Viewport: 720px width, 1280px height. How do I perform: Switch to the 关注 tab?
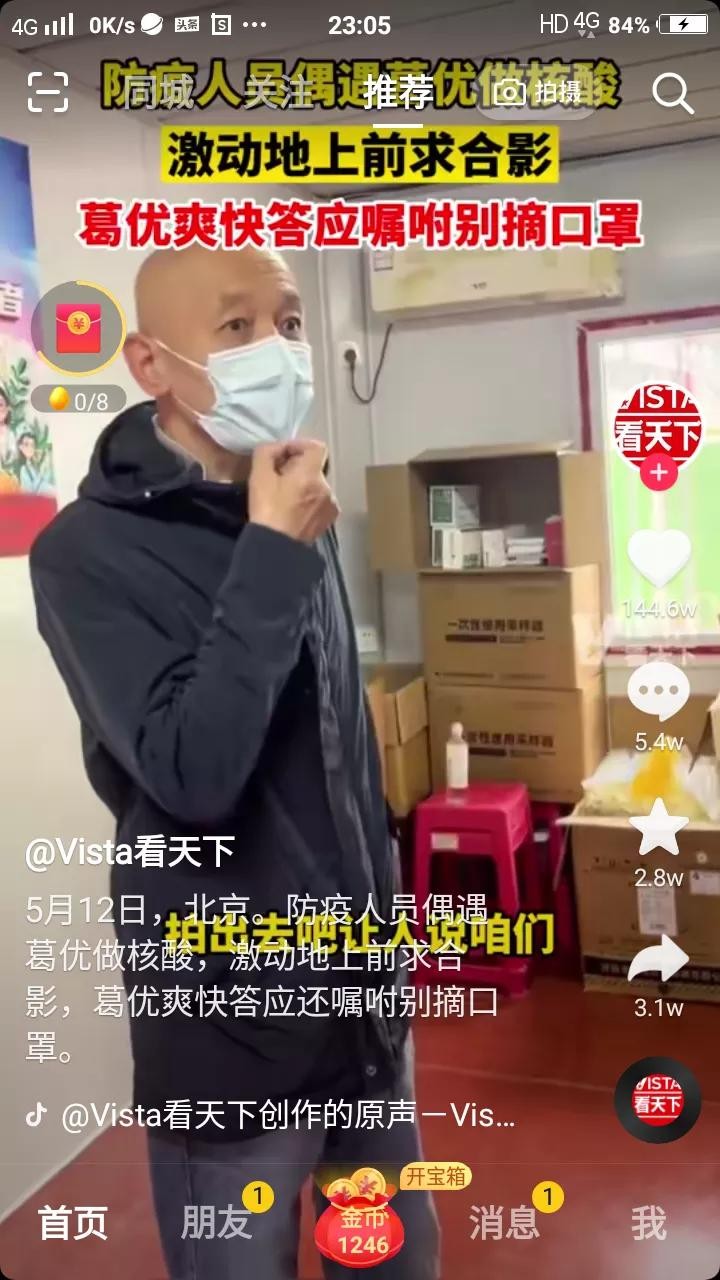coord(279,93)
